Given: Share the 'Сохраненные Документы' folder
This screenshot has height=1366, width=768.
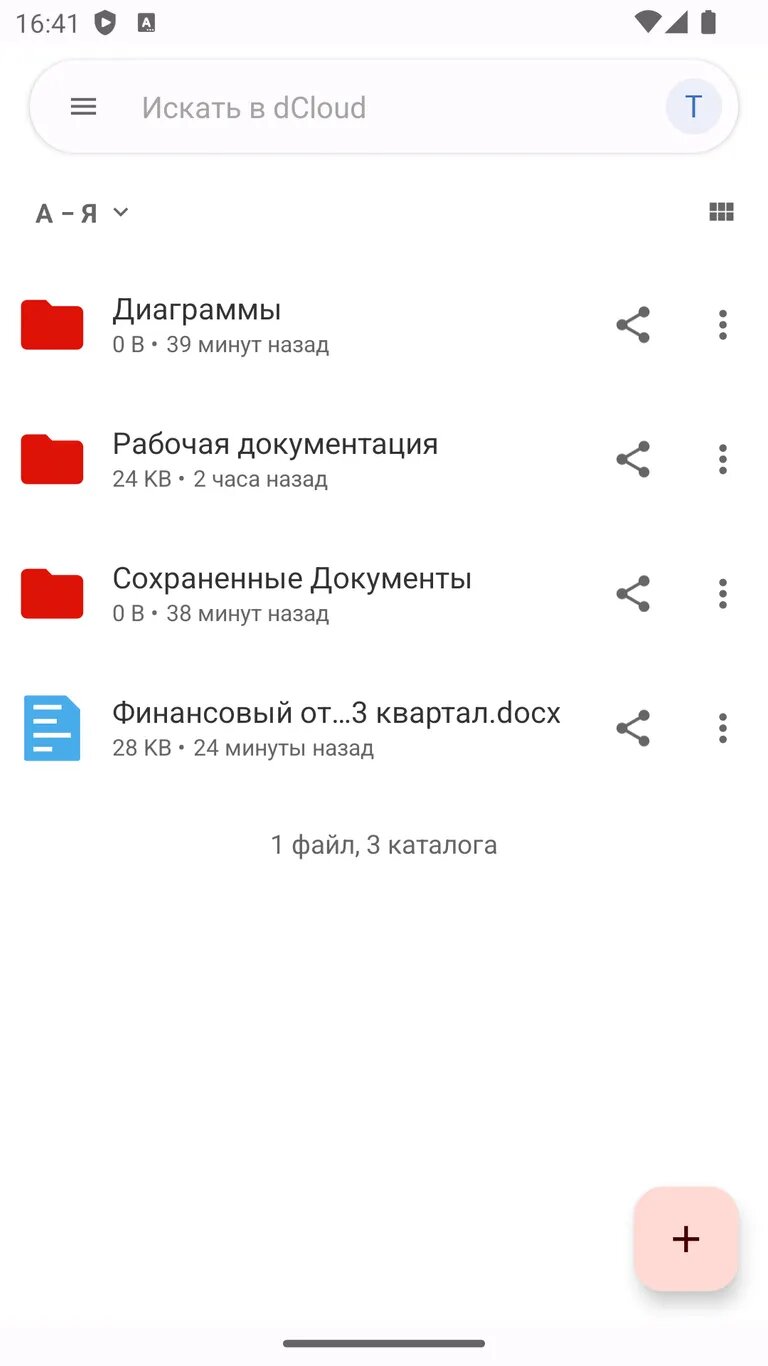Looking at the screenshot, I should click(633, 594).
